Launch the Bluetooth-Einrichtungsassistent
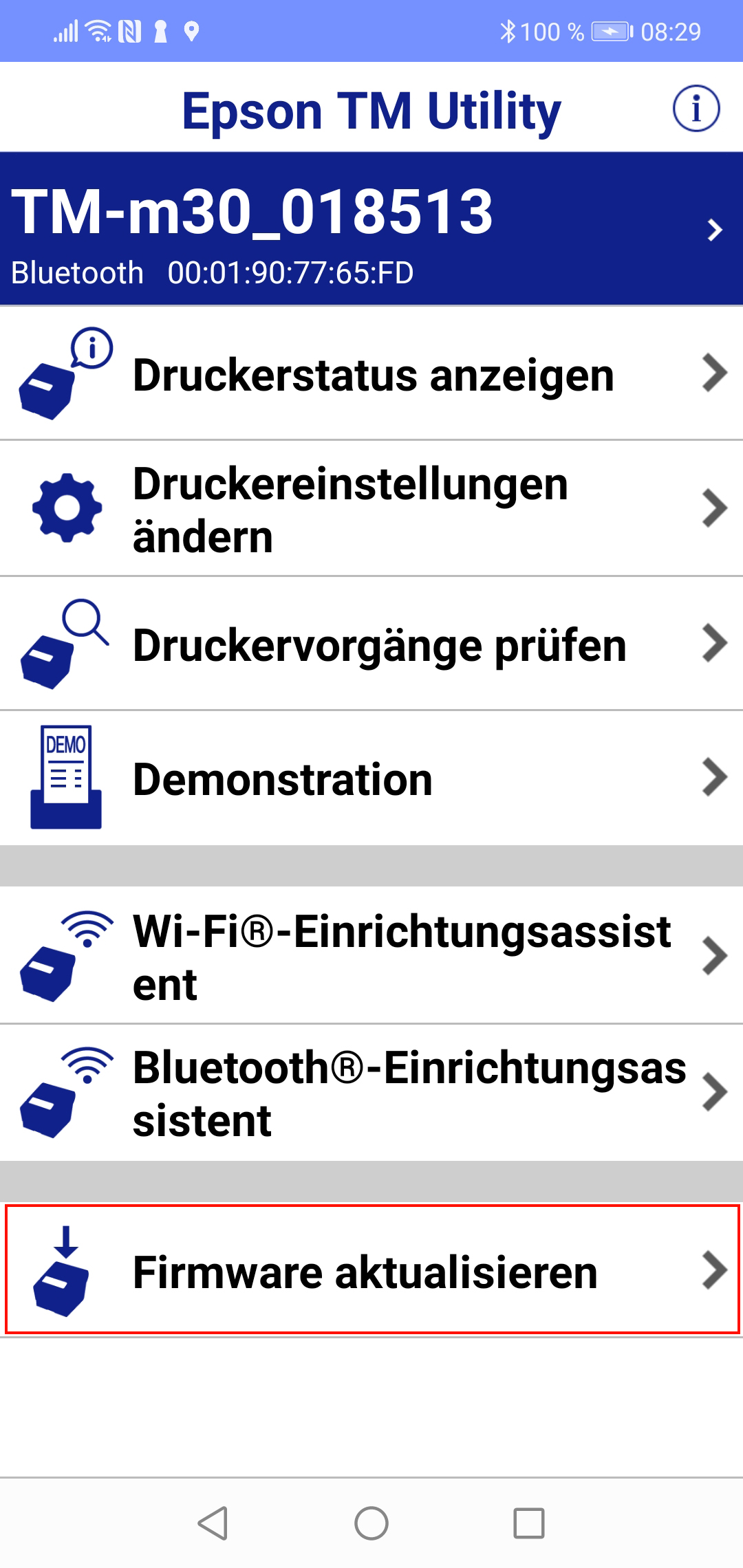Image resolution: width=743 pixels, height=1568 pixels. 371,1093
